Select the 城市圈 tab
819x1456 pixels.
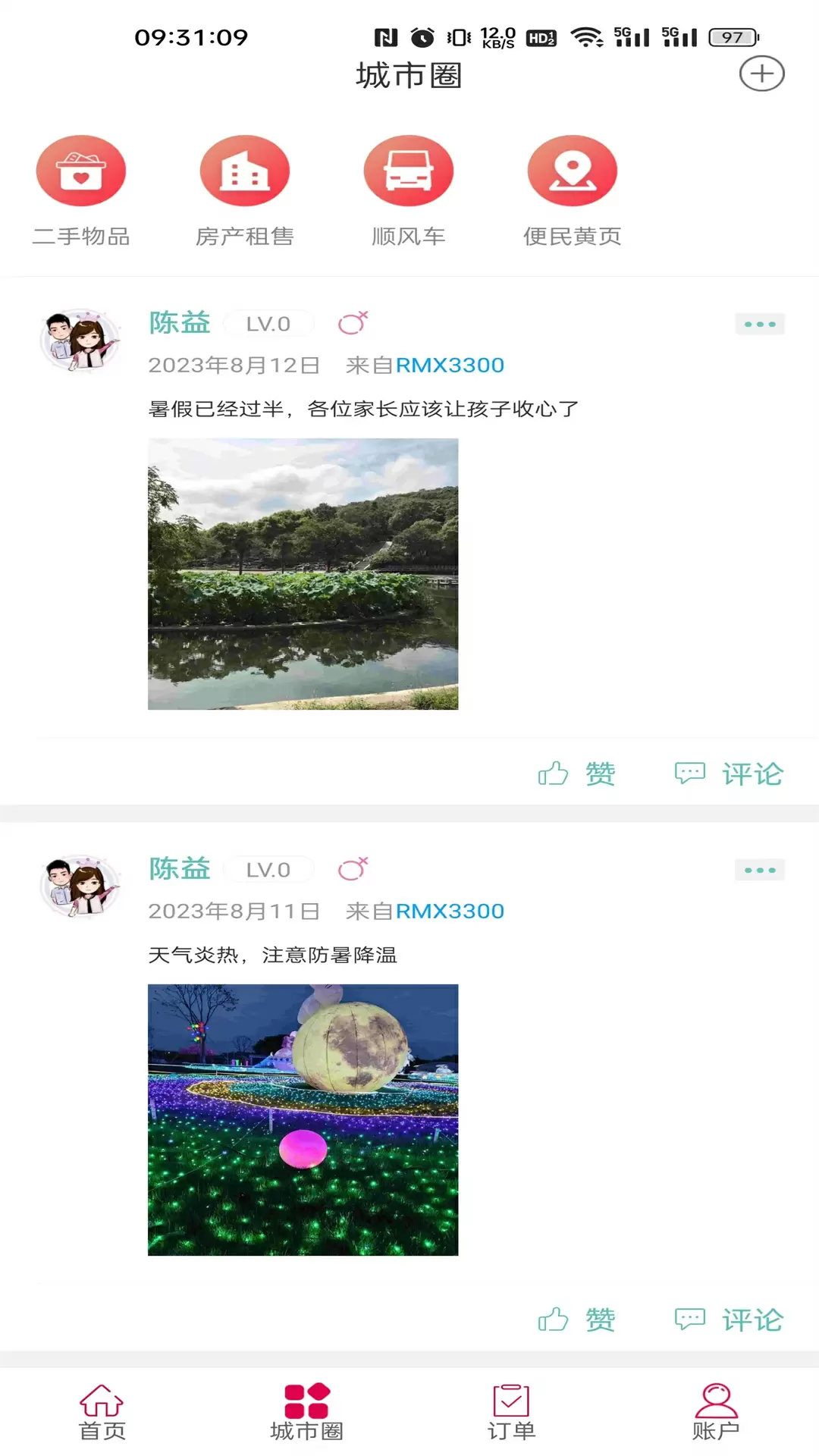point(306,1412)
